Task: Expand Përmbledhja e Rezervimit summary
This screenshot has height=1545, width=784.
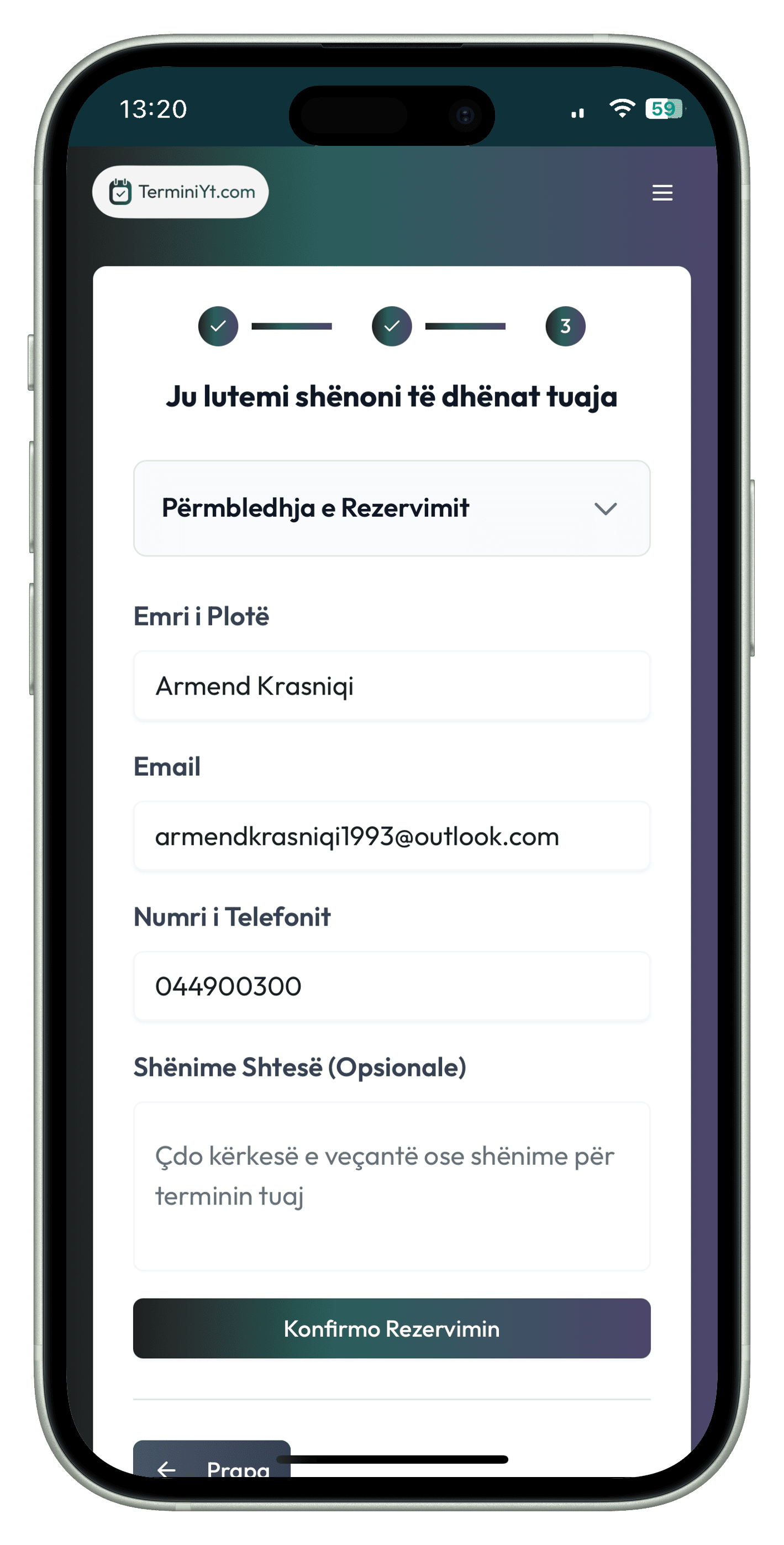Action: [392, 508]
